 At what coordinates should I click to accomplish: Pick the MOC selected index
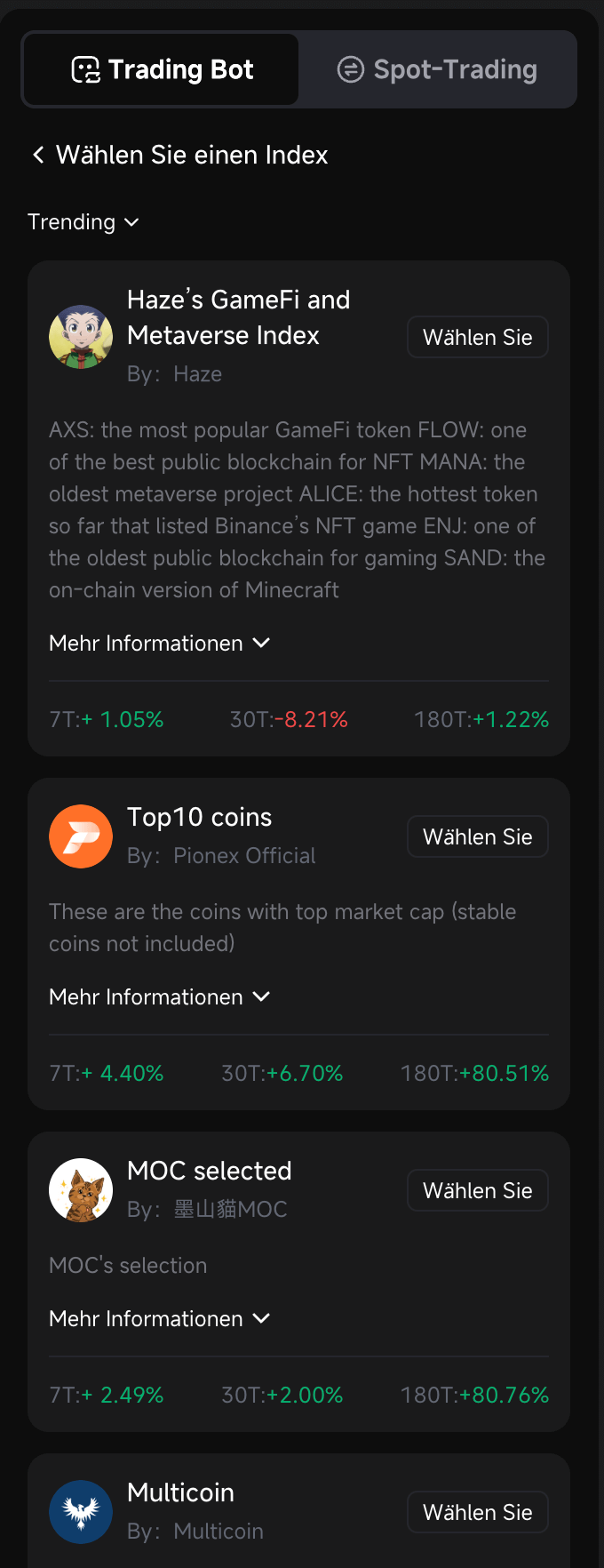477,1191
